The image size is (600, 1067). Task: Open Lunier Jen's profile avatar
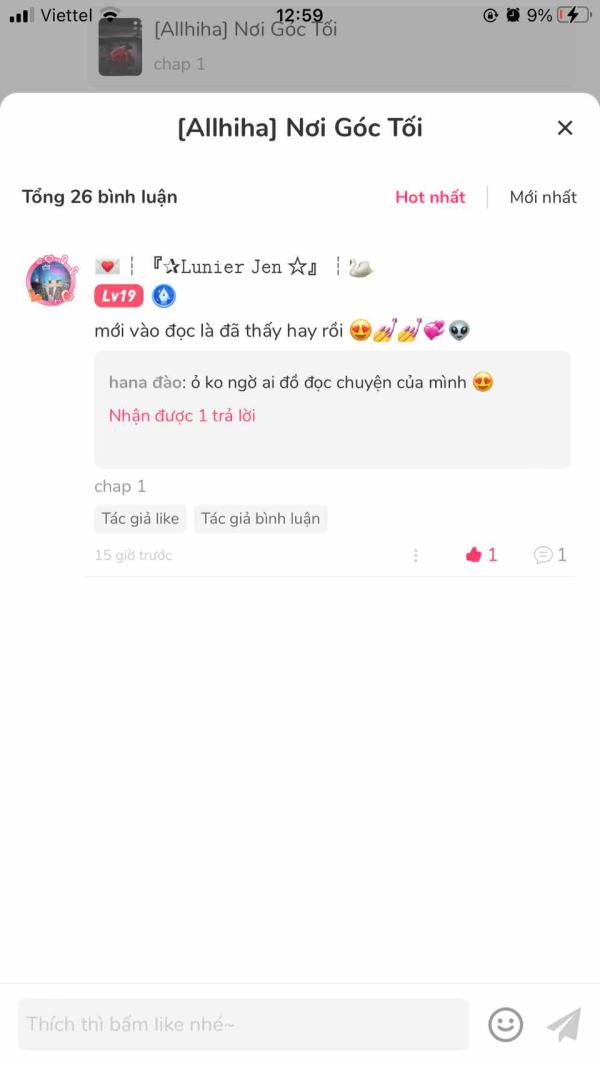point(51,280)
